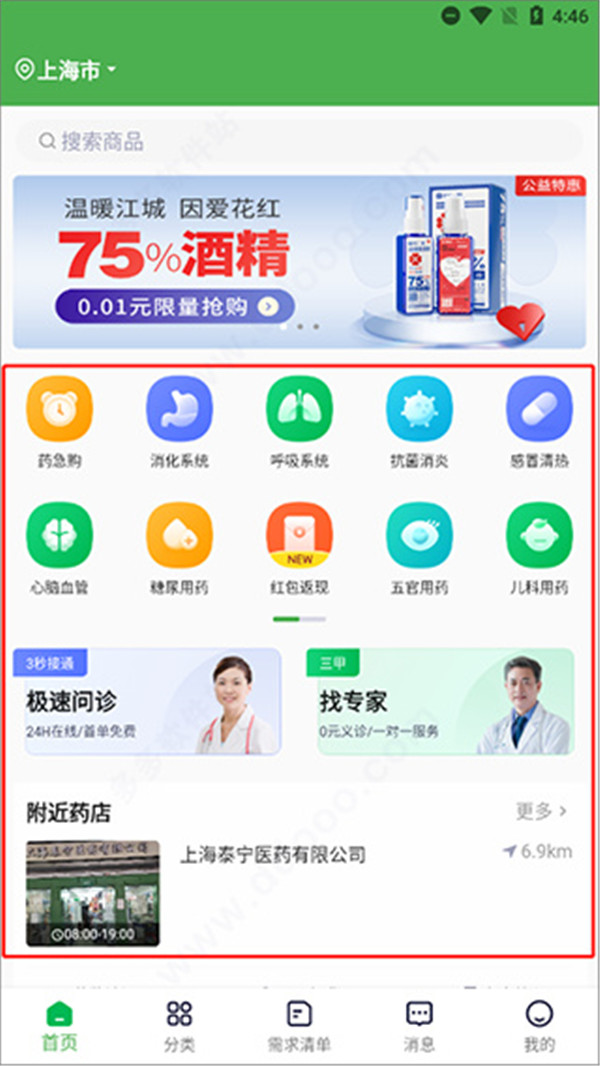Open the 极速问诊 consultation card
The height and width of the screenshot is (1066, 600).
click(146, 702)
